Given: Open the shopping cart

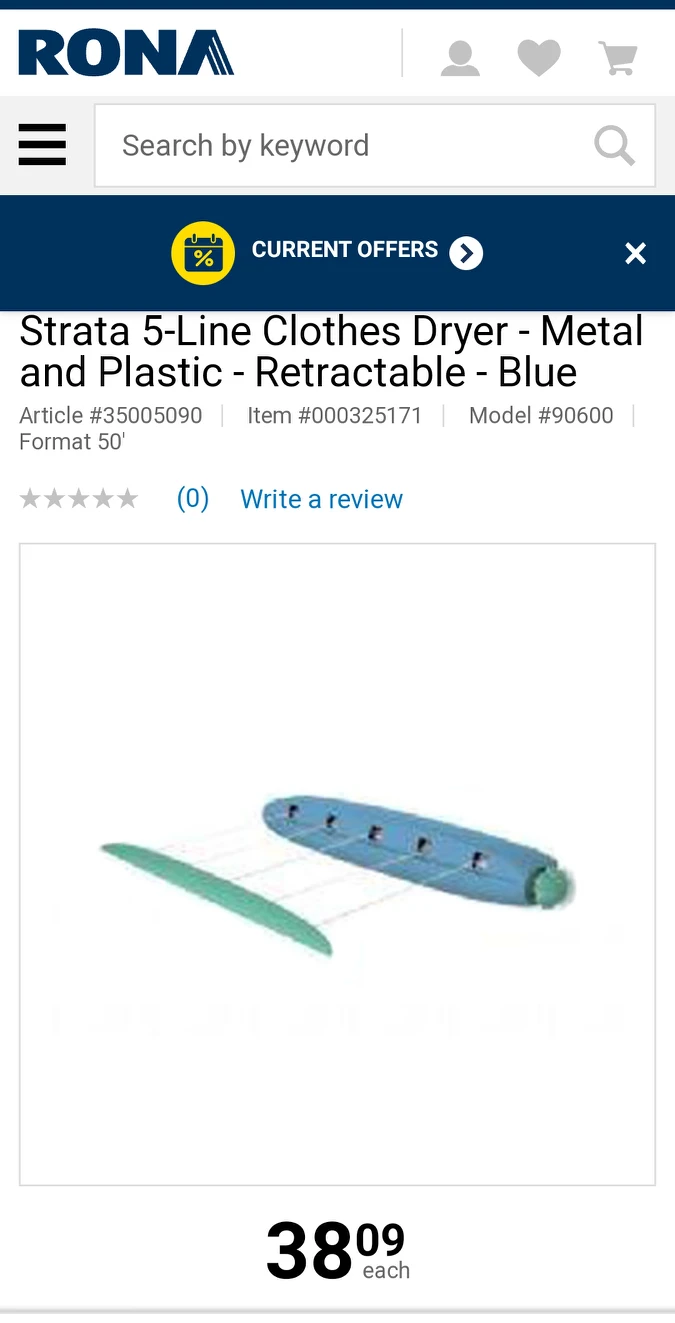Looking at the screenshot, I should 618,58.
